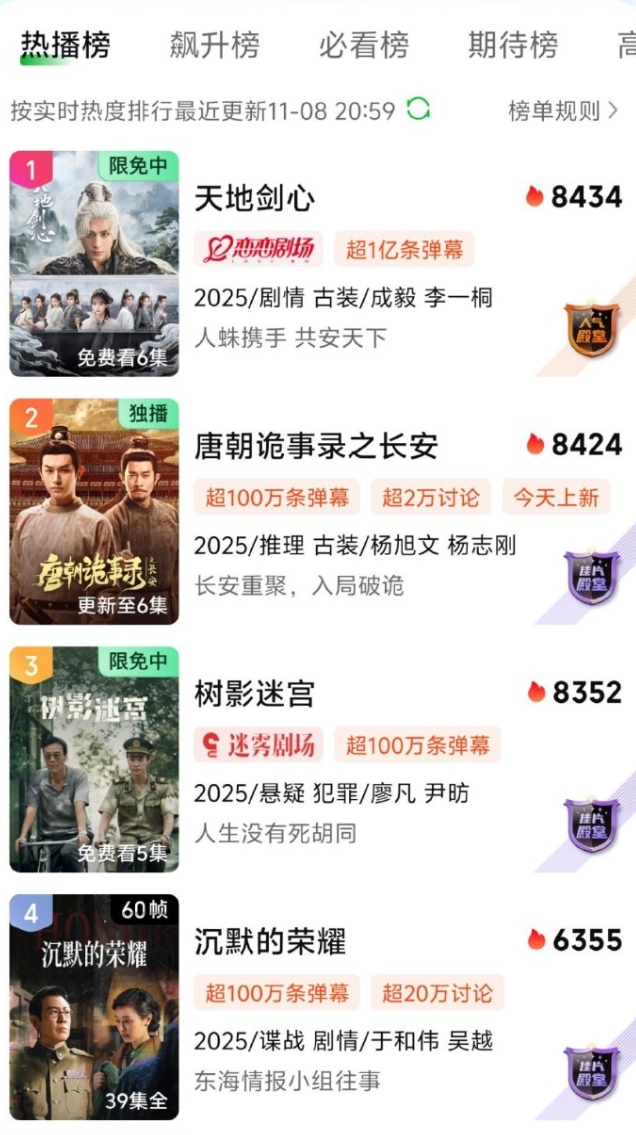View details for 沉默的荣耀 title

(x=270, y=941)
